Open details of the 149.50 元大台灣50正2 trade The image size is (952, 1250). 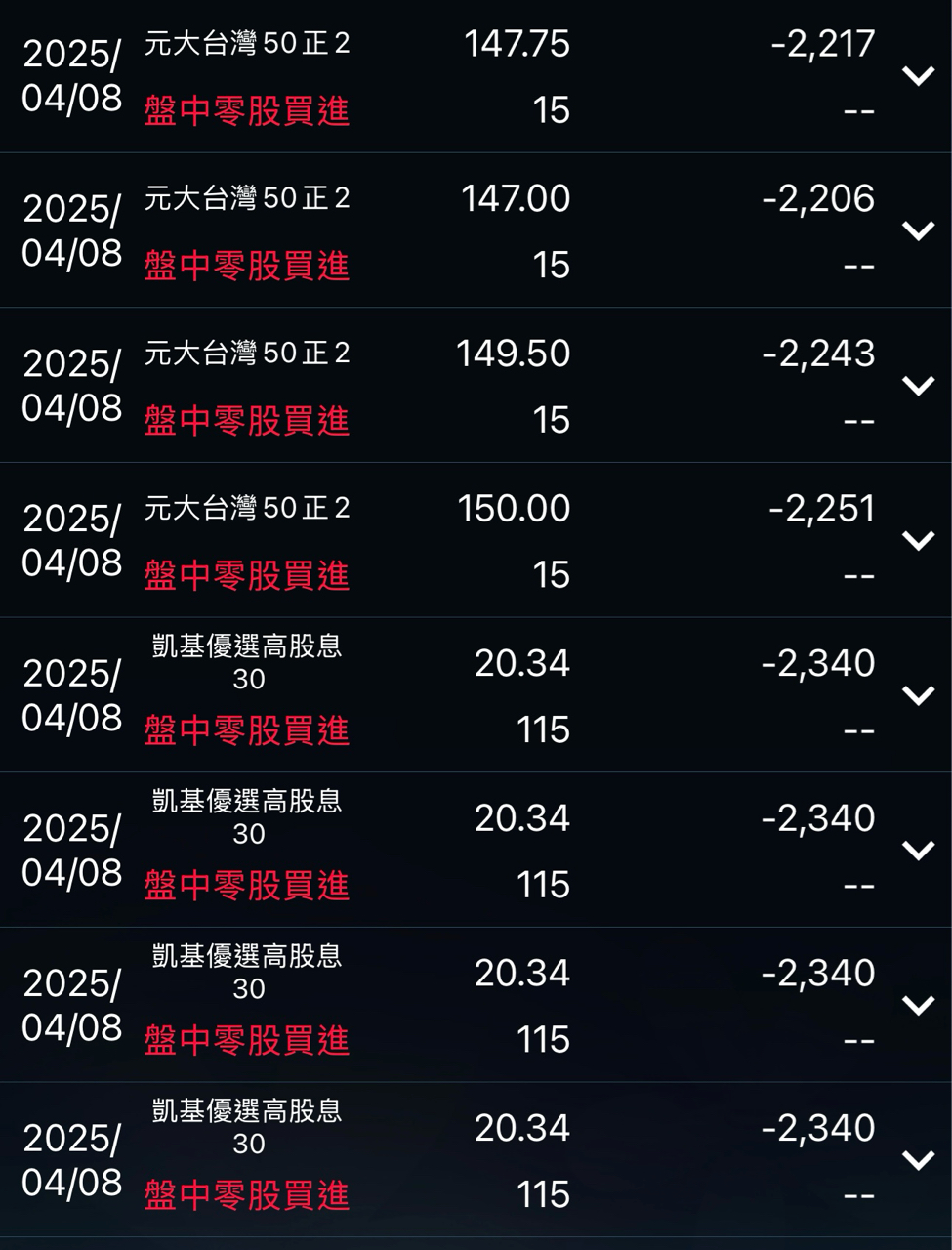click(918, 386)
